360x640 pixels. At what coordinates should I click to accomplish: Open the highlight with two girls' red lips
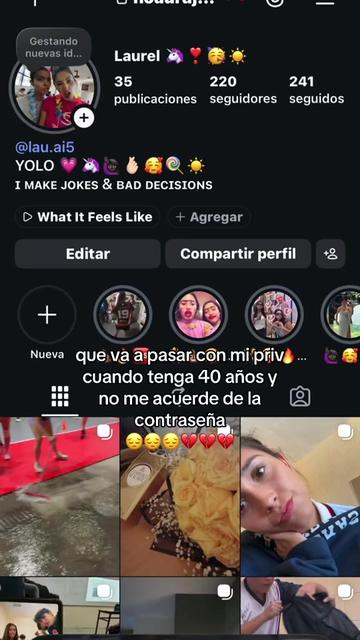pos(198,315)
